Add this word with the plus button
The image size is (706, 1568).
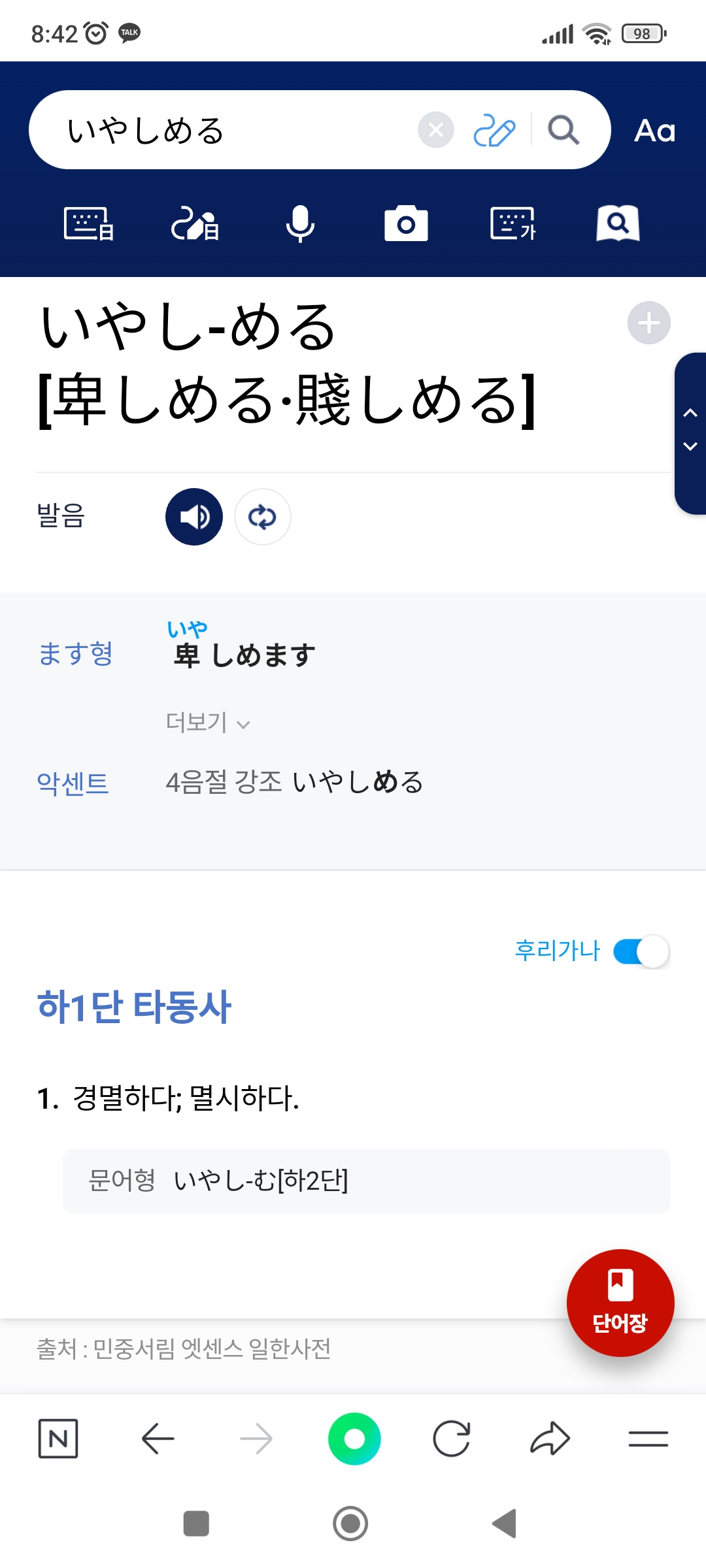coord(648,323)
